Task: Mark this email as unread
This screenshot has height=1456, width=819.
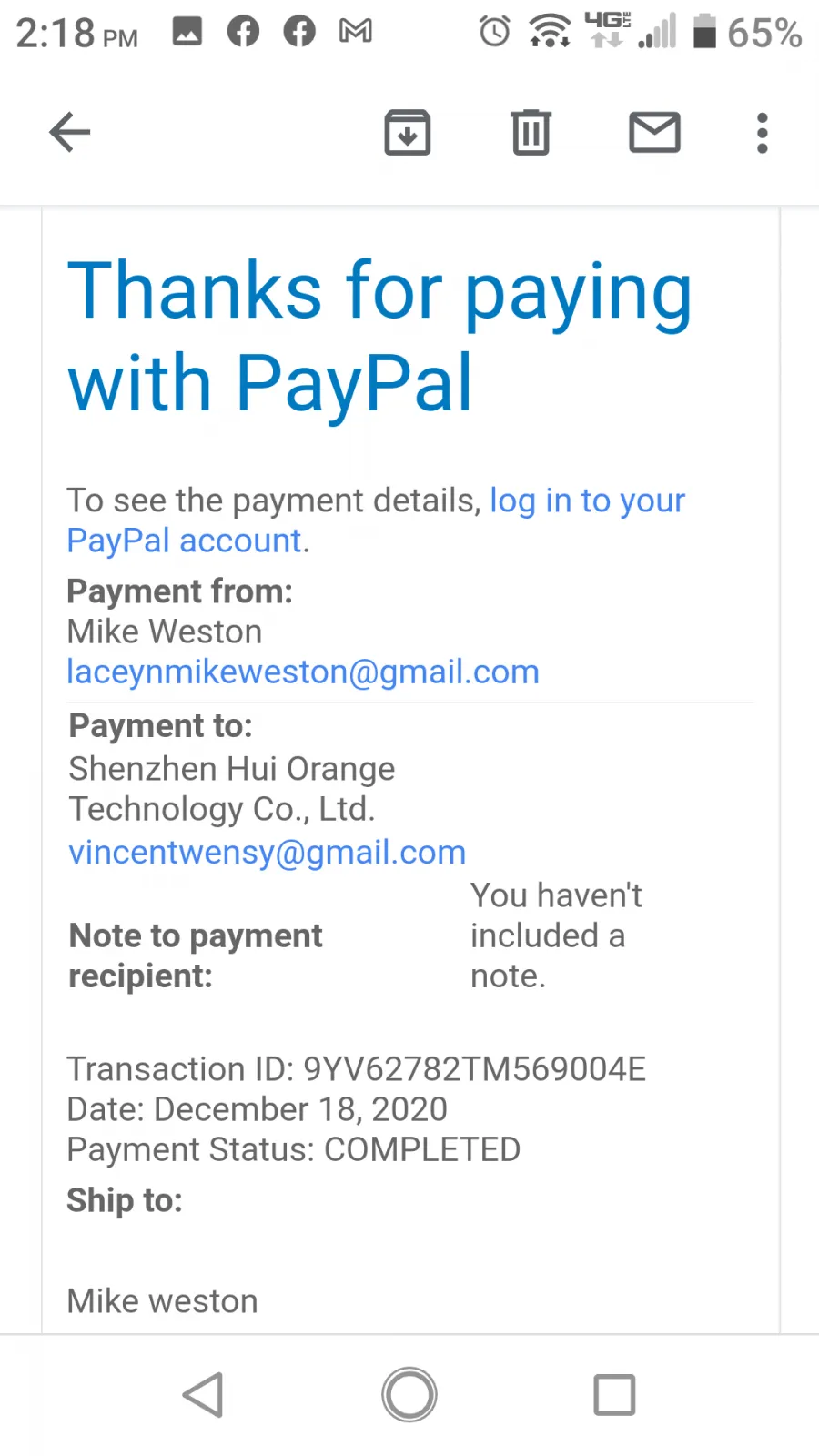Action: point(654,133)
